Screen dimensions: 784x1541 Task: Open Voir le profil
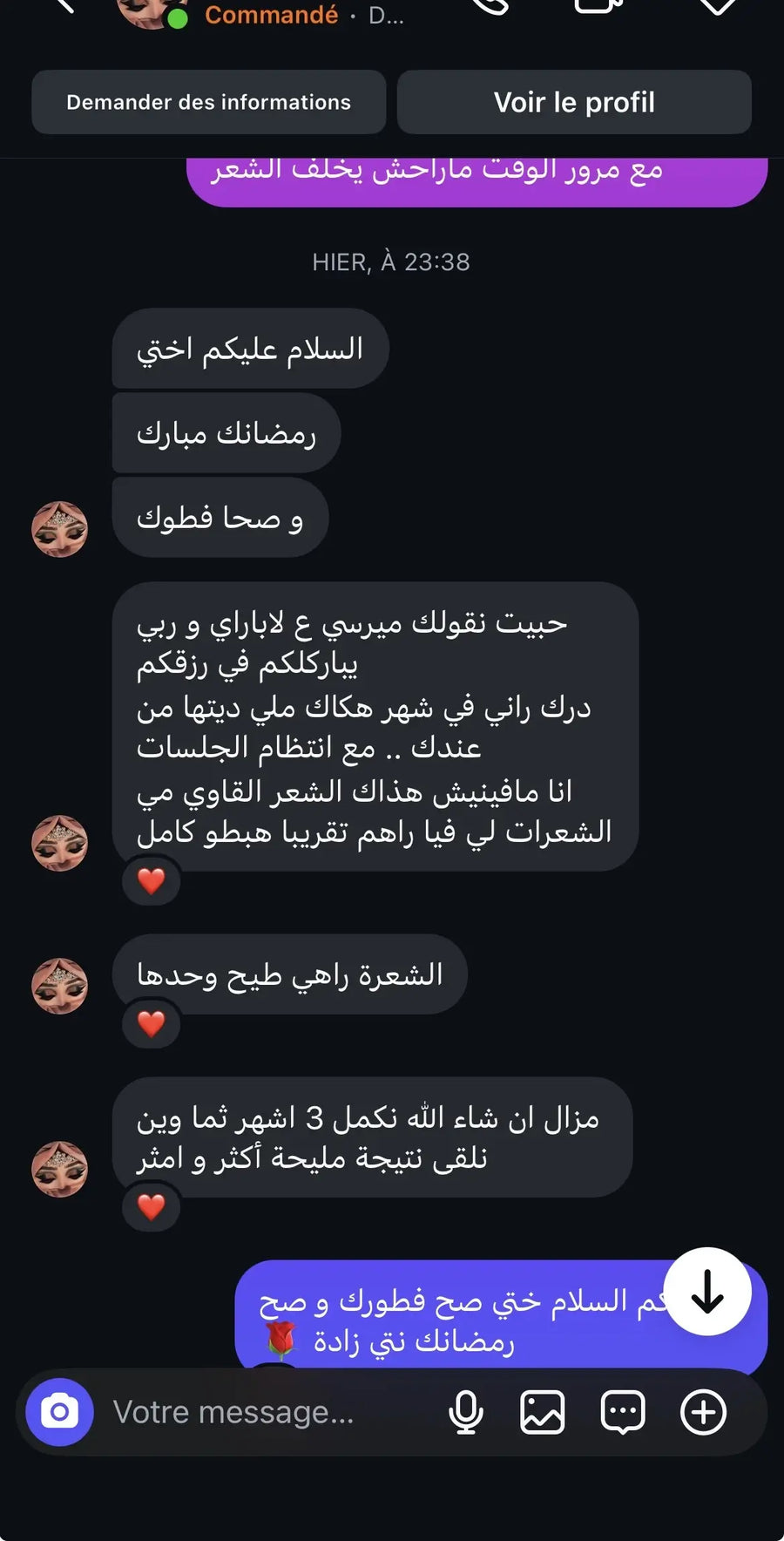coord(574,102)
